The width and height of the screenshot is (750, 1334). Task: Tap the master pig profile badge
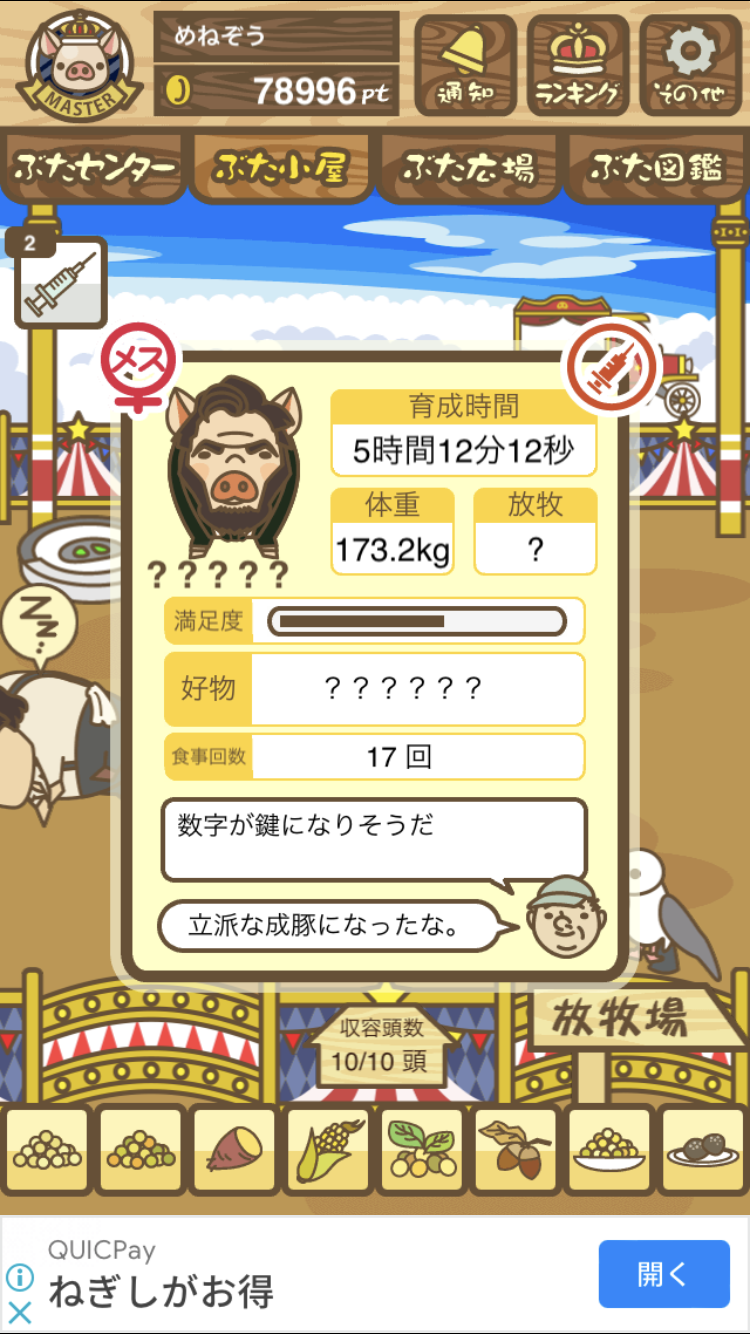tap(78, 62)
